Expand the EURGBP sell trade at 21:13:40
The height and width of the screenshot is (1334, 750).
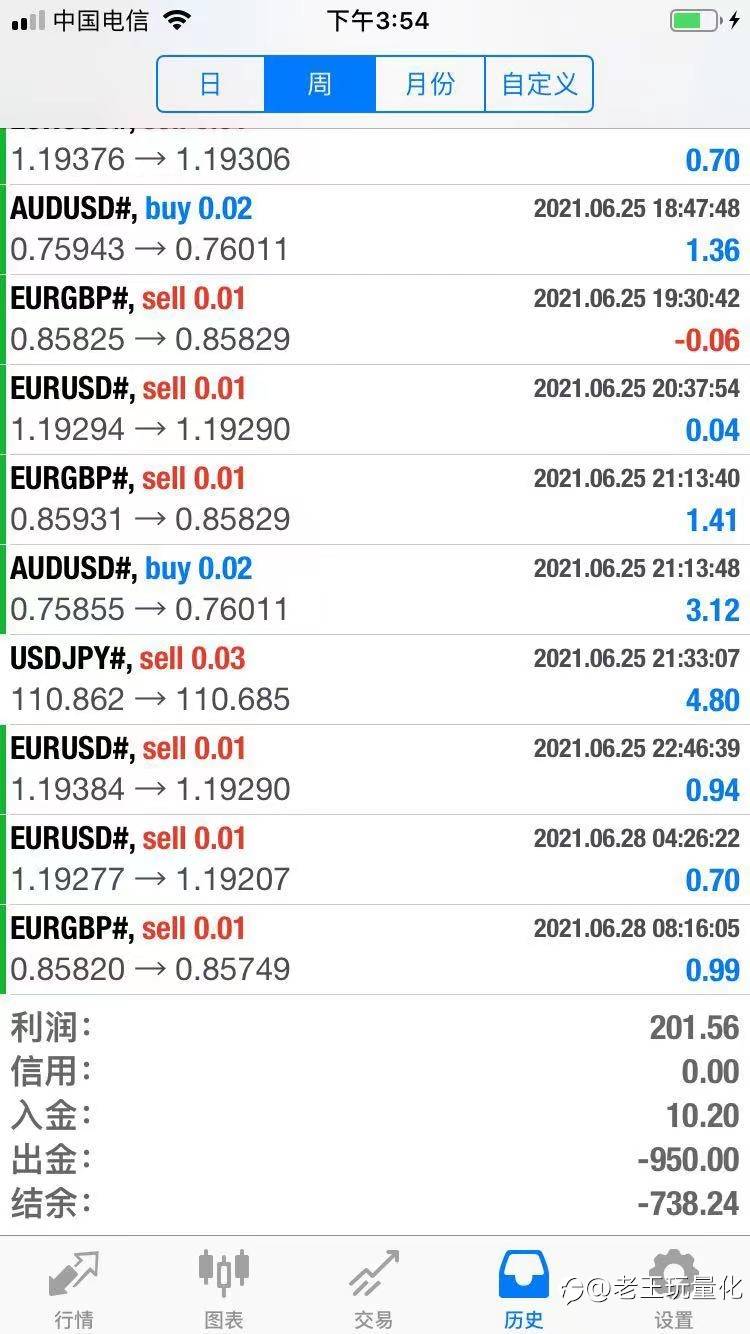point(375,500)
